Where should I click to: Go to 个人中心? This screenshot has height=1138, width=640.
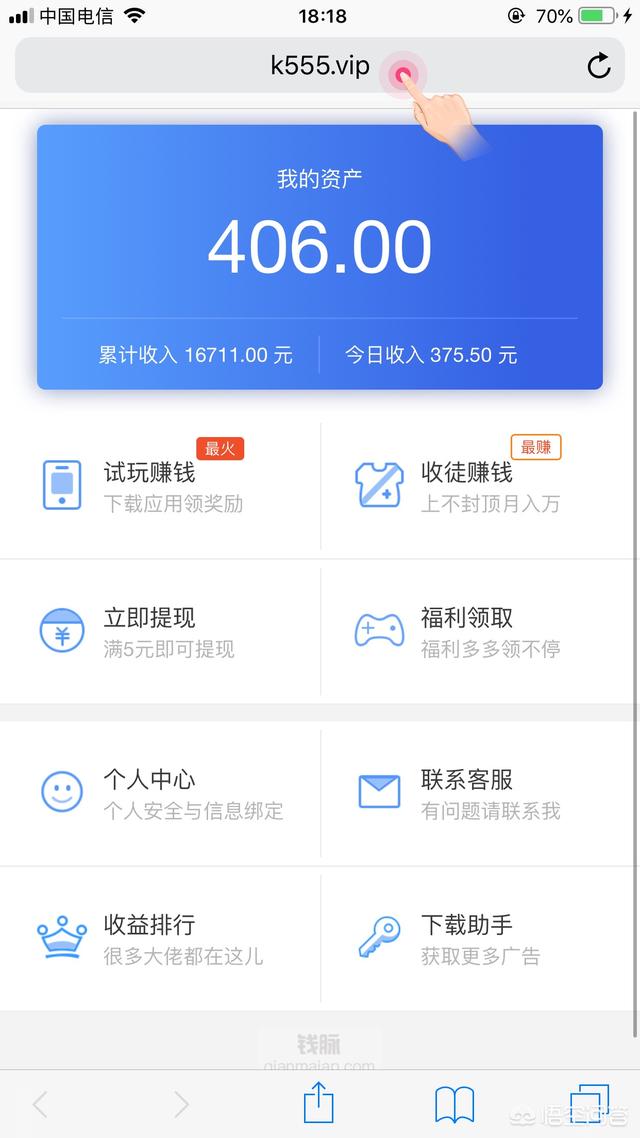pos(160,793)
